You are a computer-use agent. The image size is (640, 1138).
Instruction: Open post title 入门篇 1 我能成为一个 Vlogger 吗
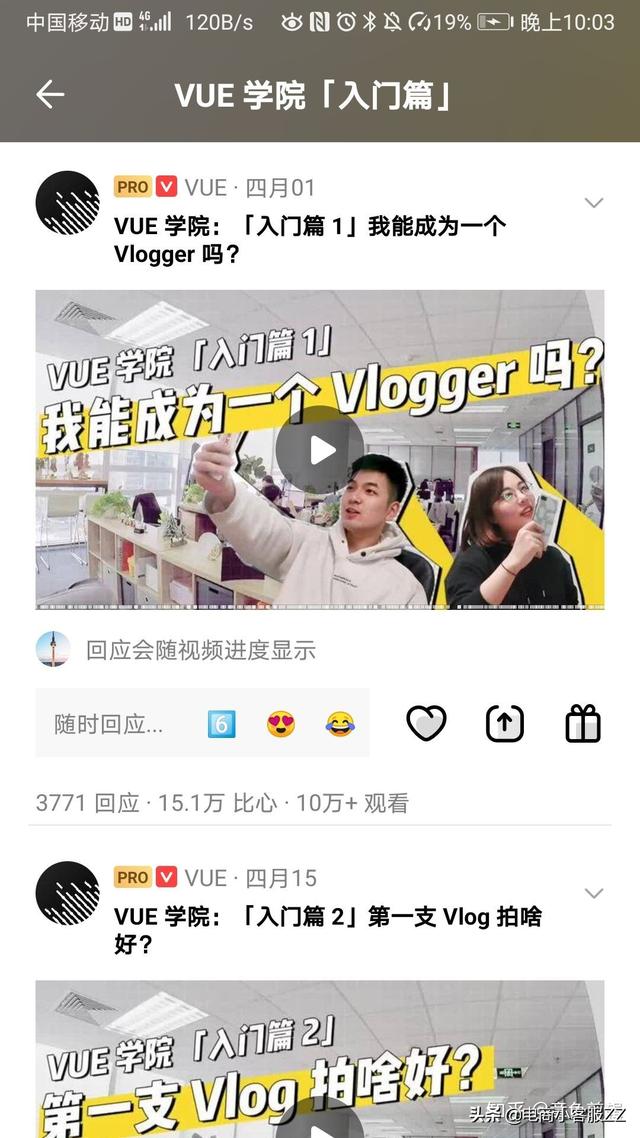[310, 240]
